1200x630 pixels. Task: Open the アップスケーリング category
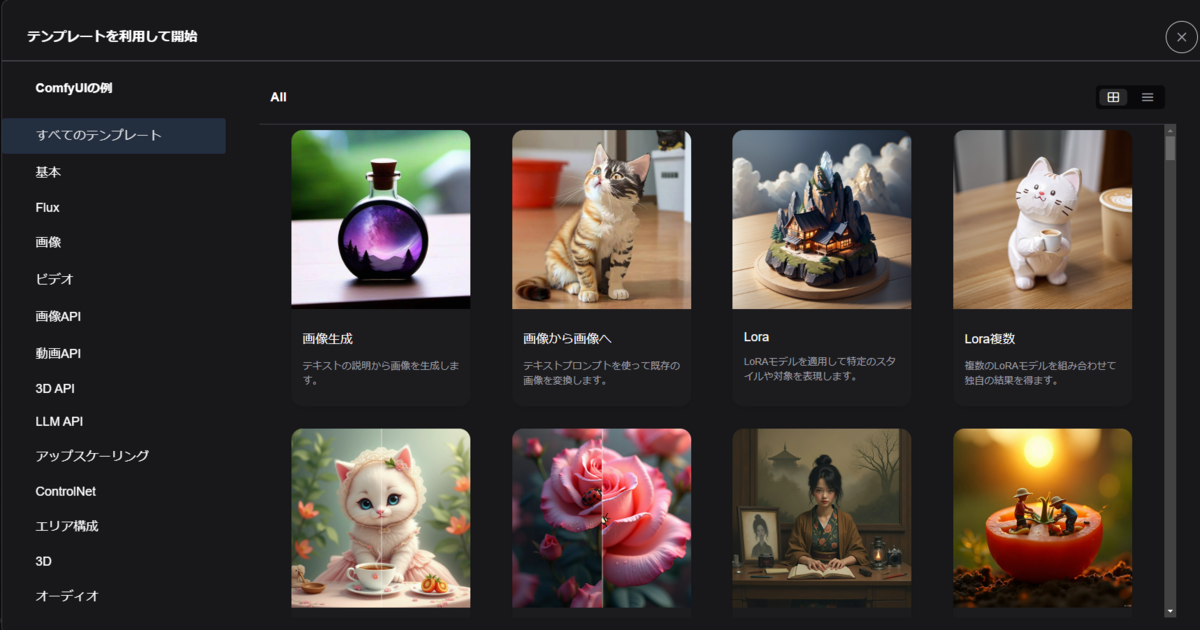pyautogui.click(x=92, y=456)
